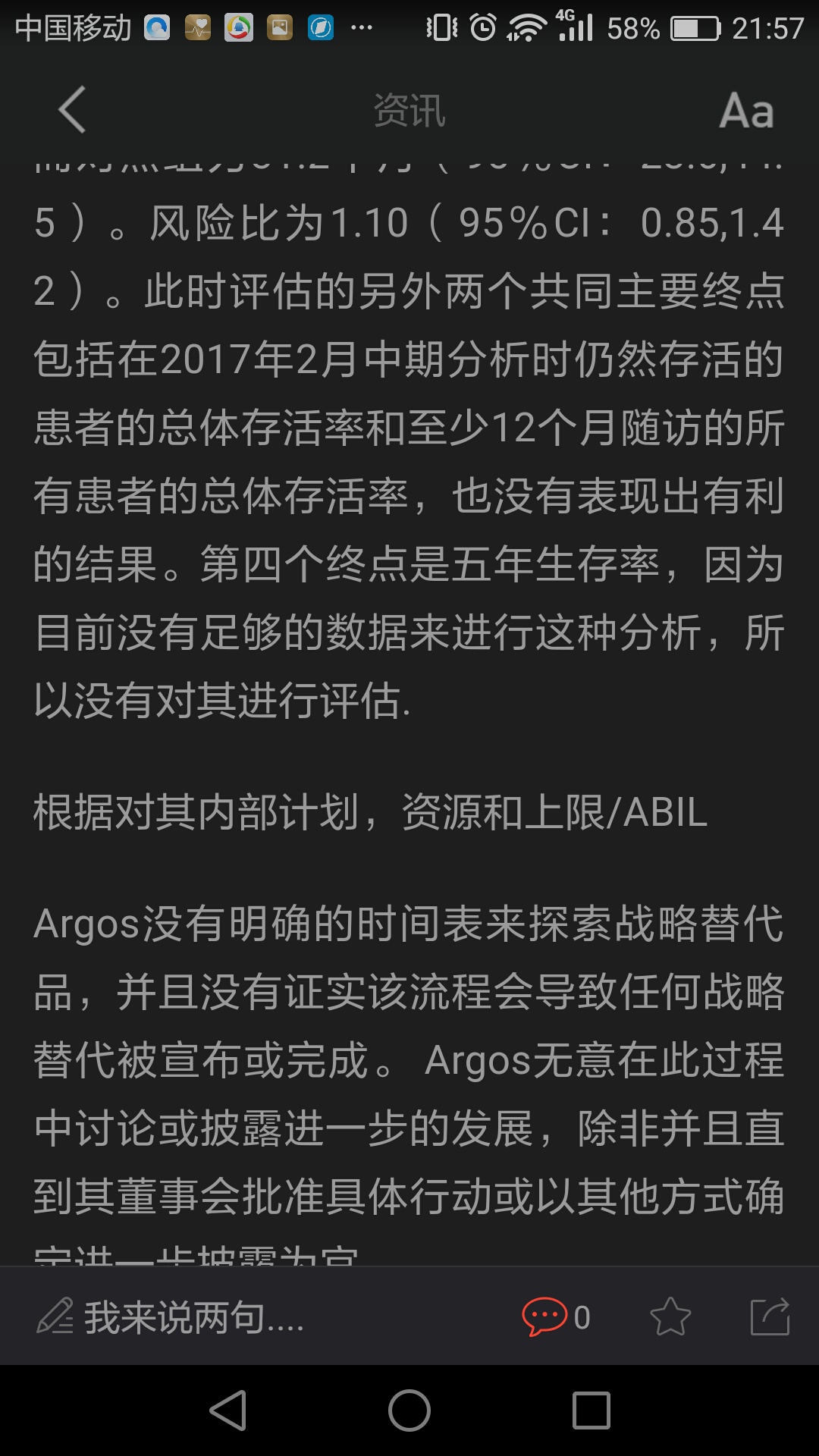819x1456 pixels.
Task: Open the comments bubble icon
Action: (544, 1316)
